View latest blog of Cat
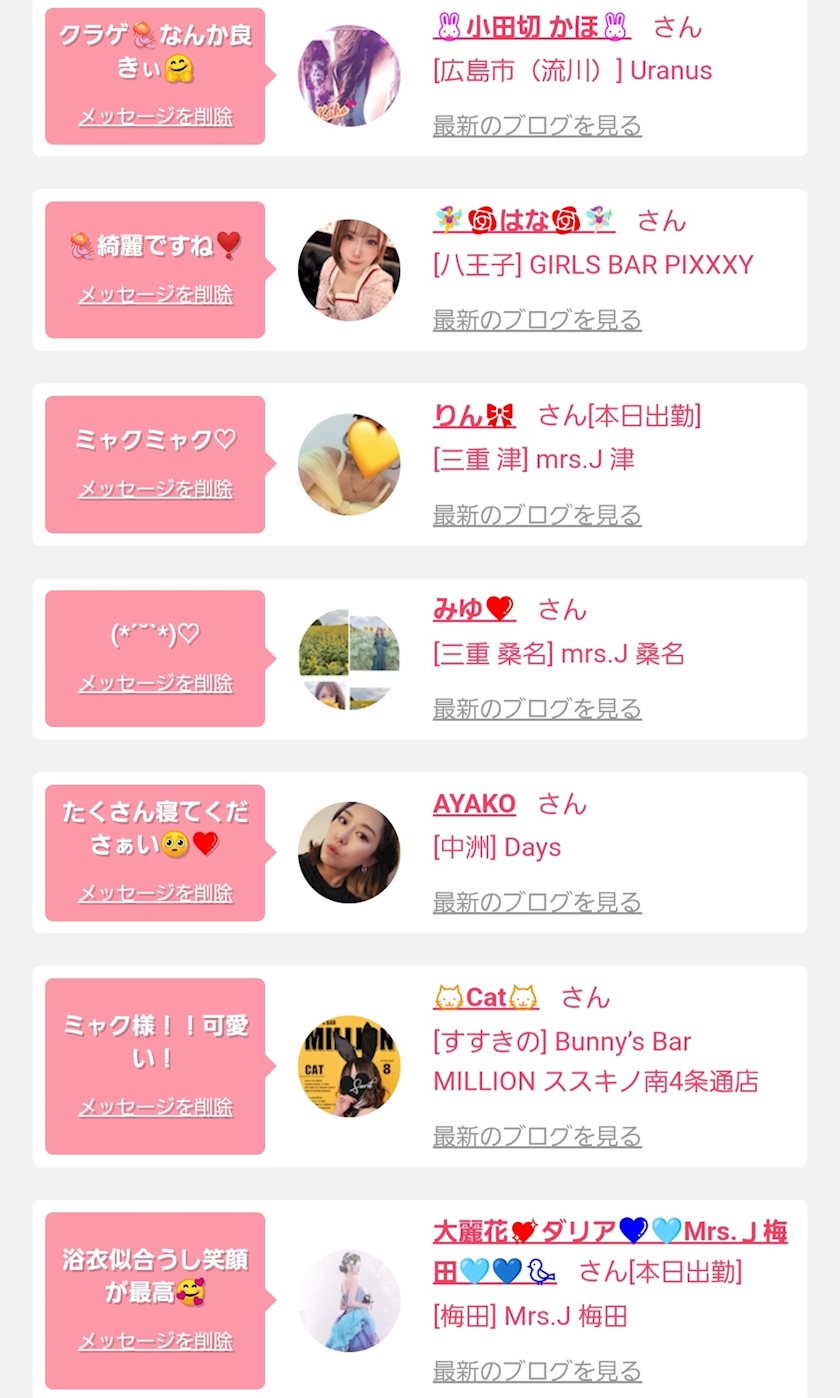 point(537,1136)
